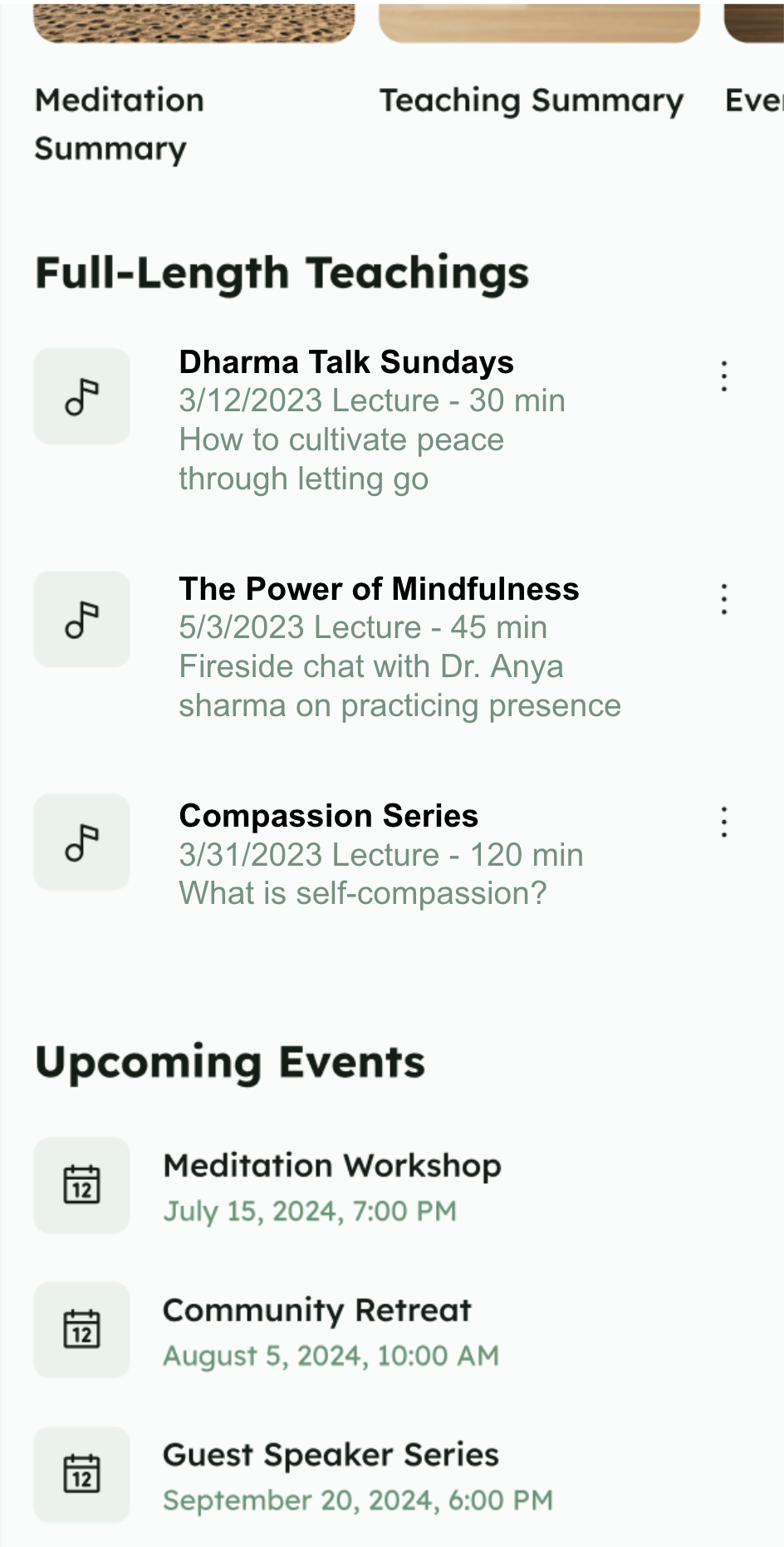This screenshot has height=1547, width=784.
Task: Open the Dharma Talk Sundays teaching
Action: (345, 361)
